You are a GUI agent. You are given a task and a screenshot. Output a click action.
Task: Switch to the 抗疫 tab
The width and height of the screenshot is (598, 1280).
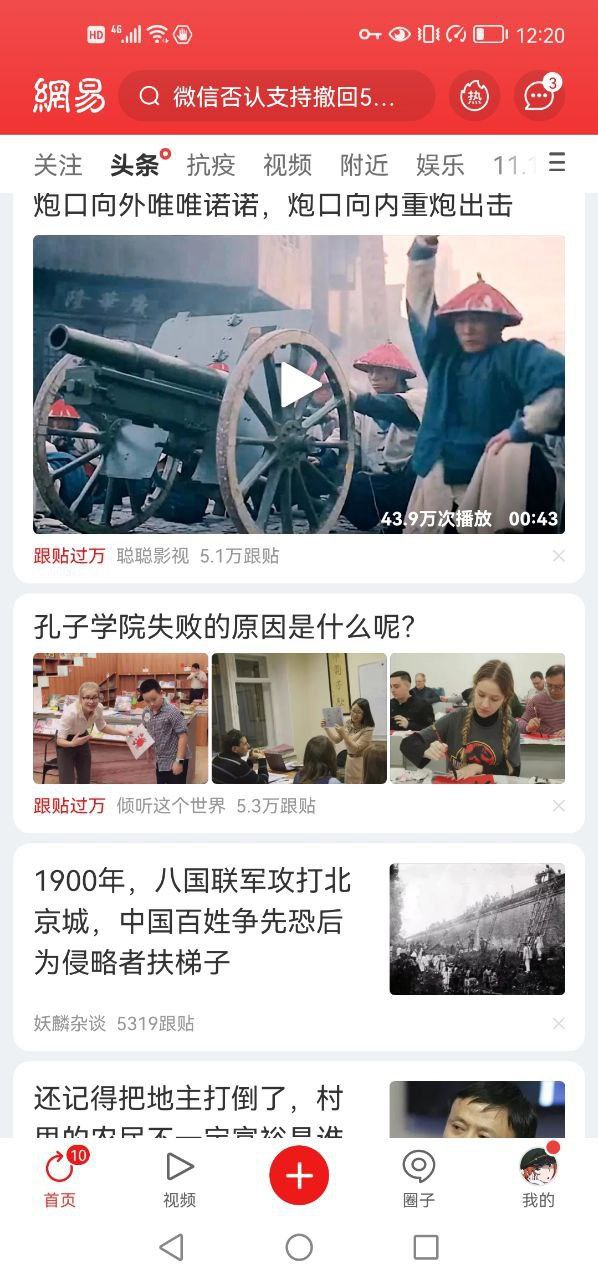tap(211, 164)
